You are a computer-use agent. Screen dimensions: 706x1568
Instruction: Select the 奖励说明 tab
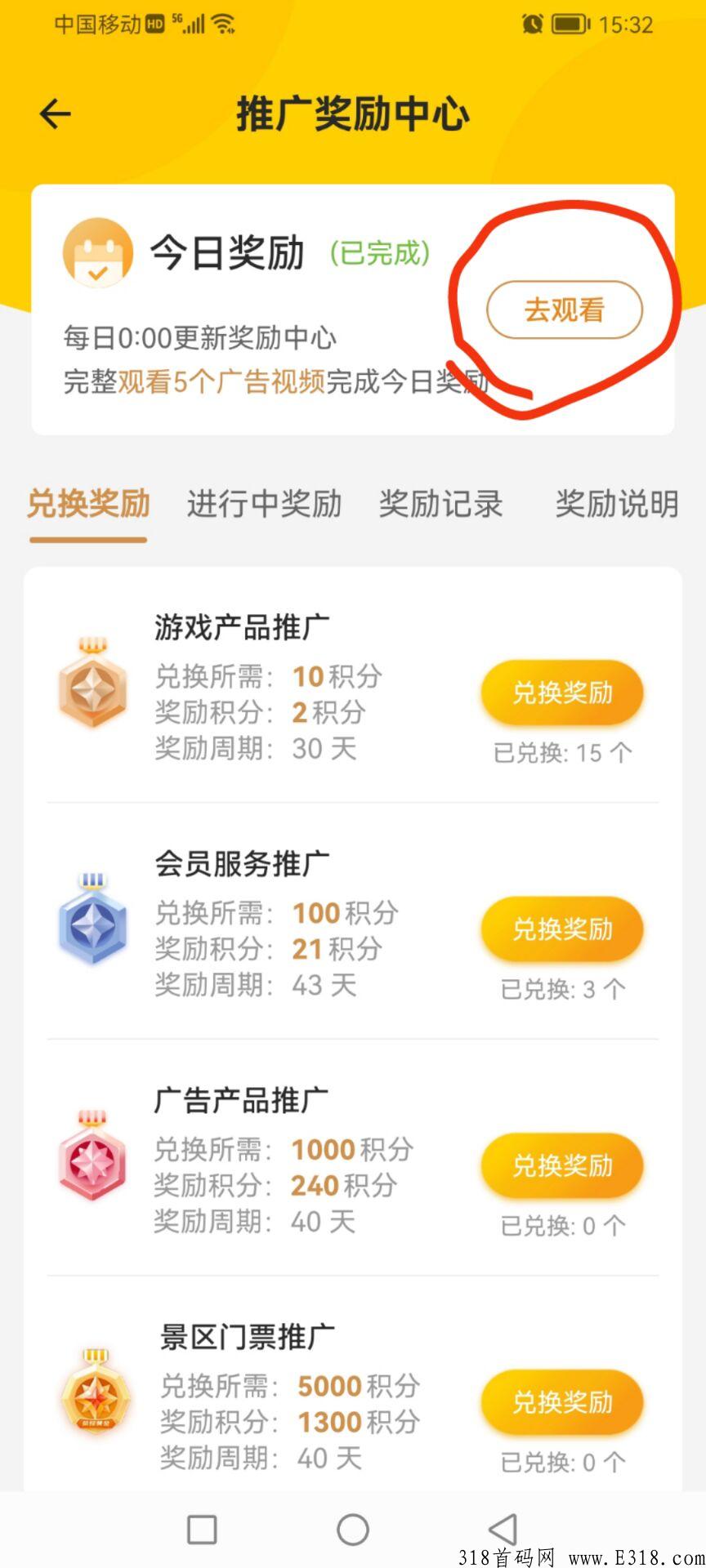click(x=616, y=504)
